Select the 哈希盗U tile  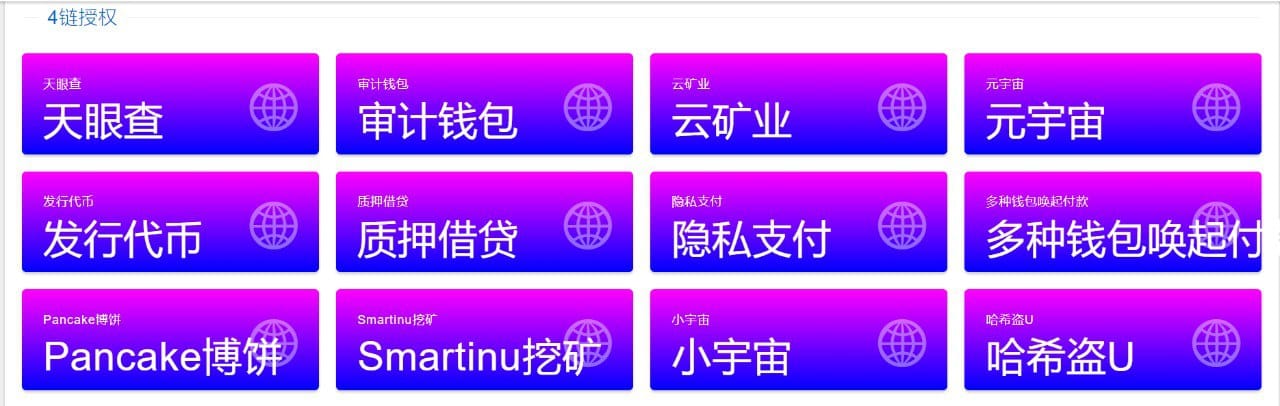coord(1112,340)
